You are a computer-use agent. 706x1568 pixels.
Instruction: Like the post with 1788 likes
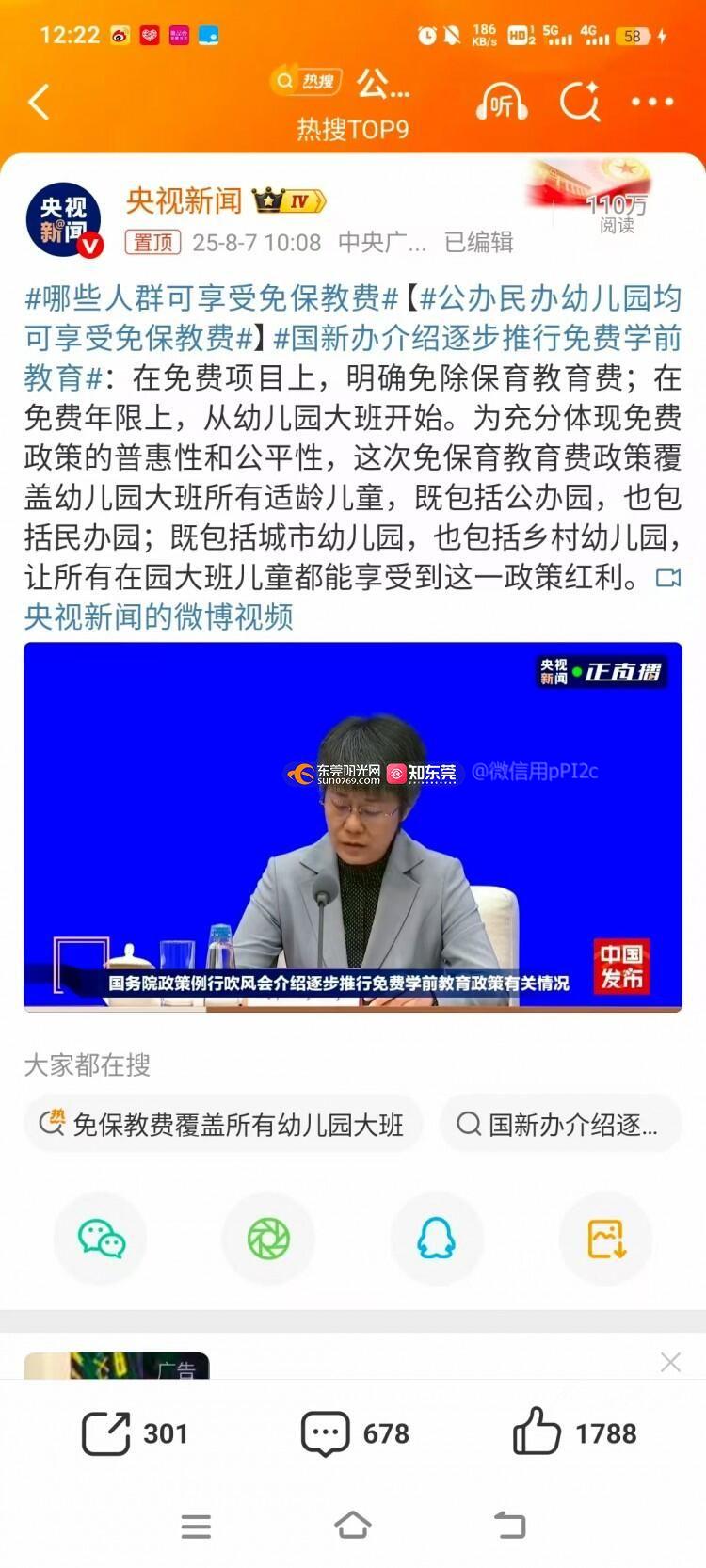574,1433
